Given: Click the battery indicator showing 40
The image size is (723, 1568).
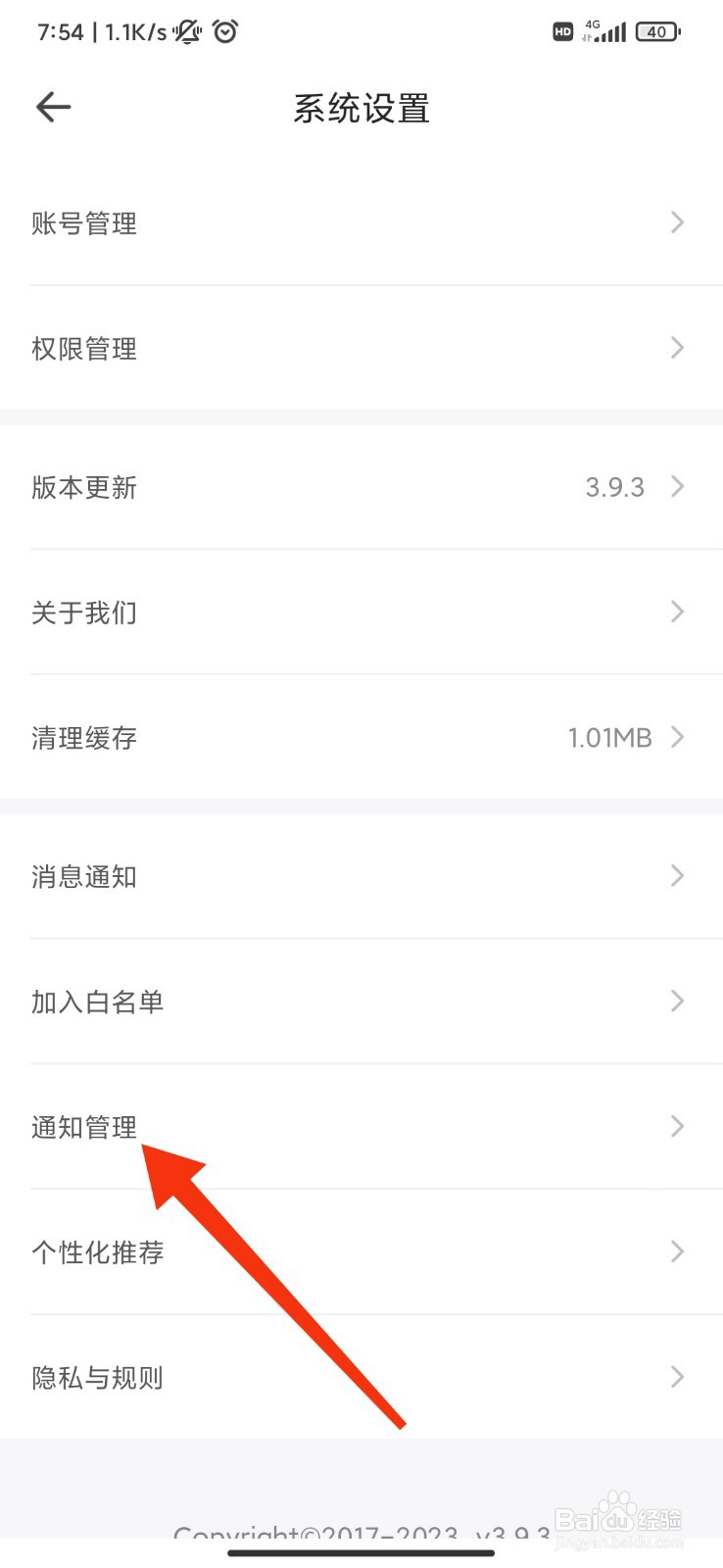Looking at the screenshot, I should point(657,31).
